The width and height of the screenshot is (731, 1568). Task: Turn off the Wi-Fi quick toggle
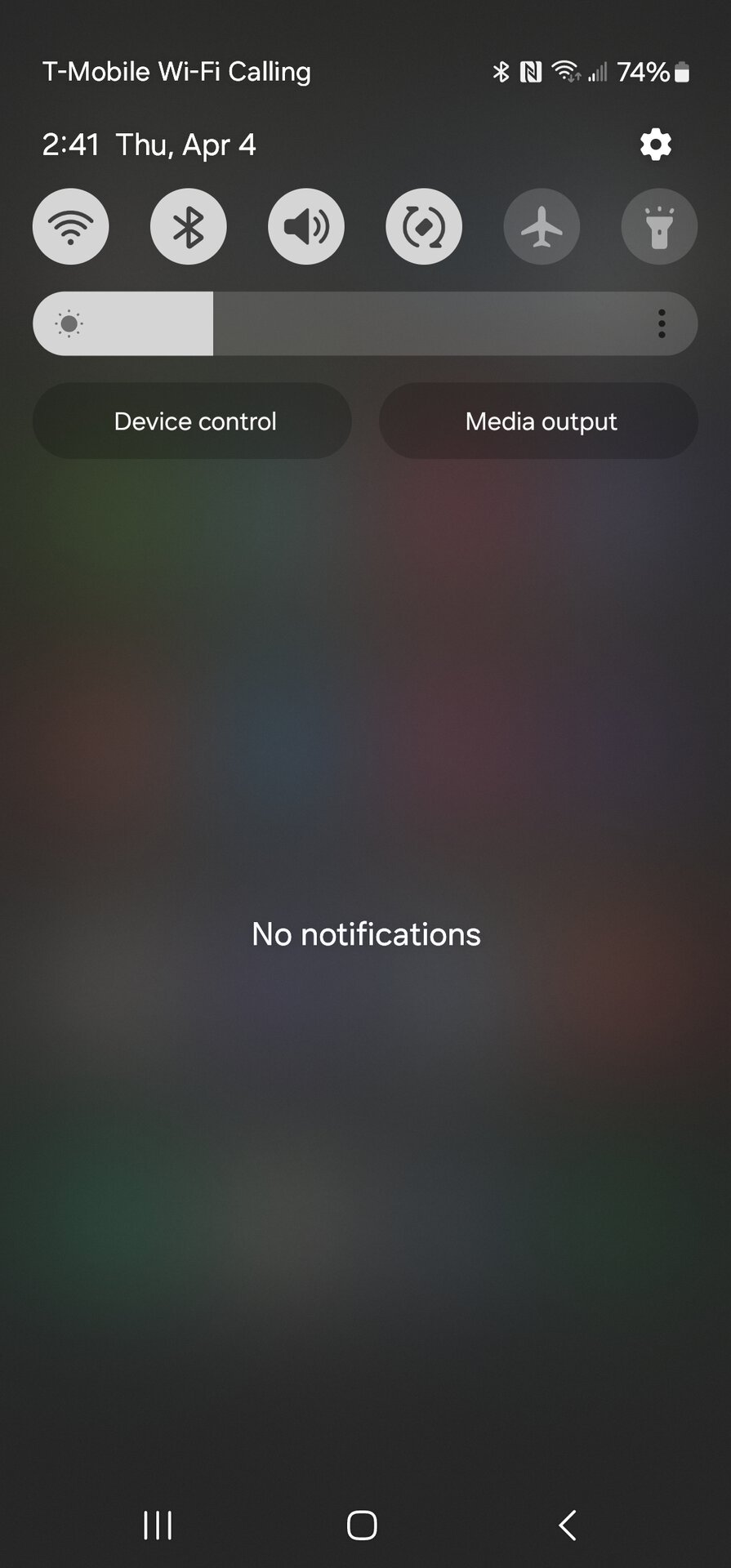point(71,227)
